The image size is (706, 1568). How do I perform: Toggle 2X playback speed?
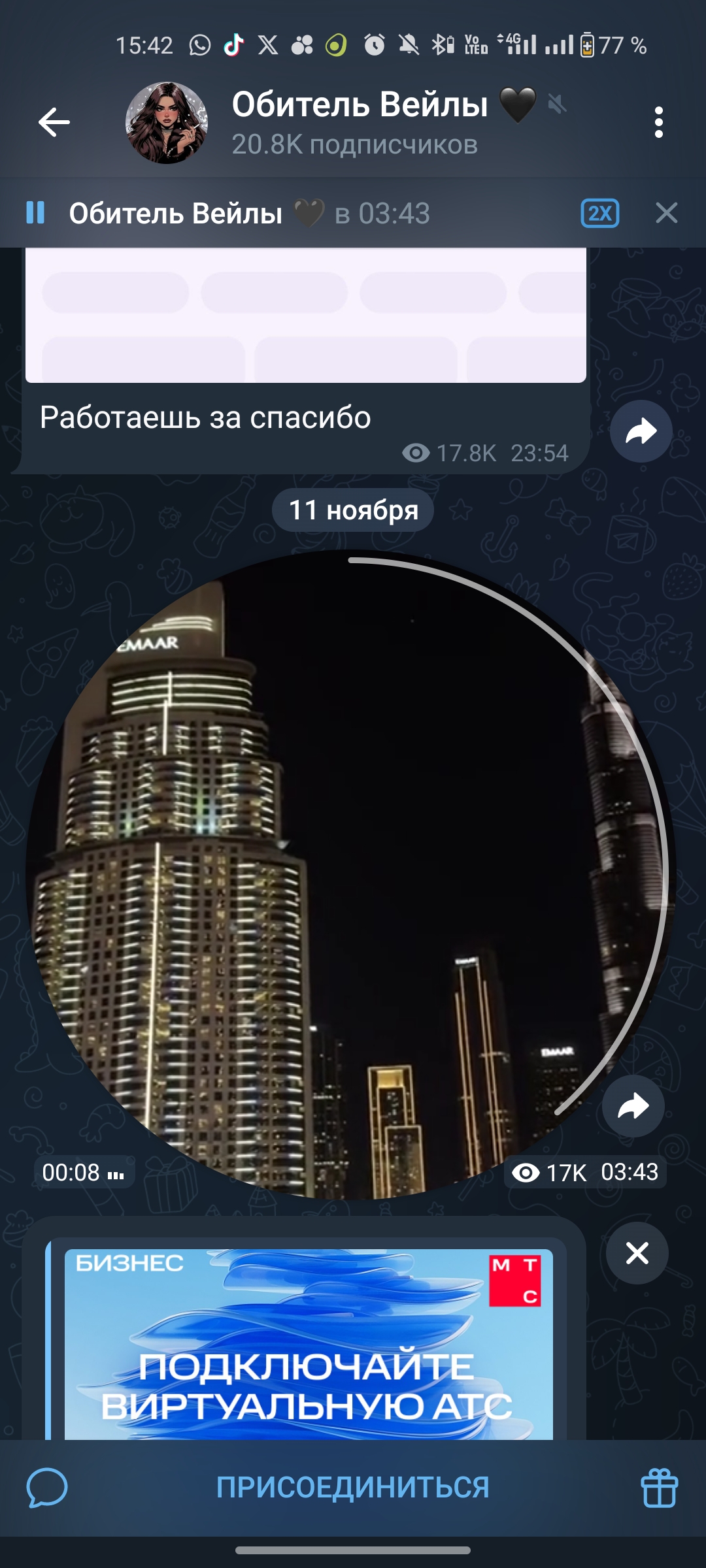point(599,213)
